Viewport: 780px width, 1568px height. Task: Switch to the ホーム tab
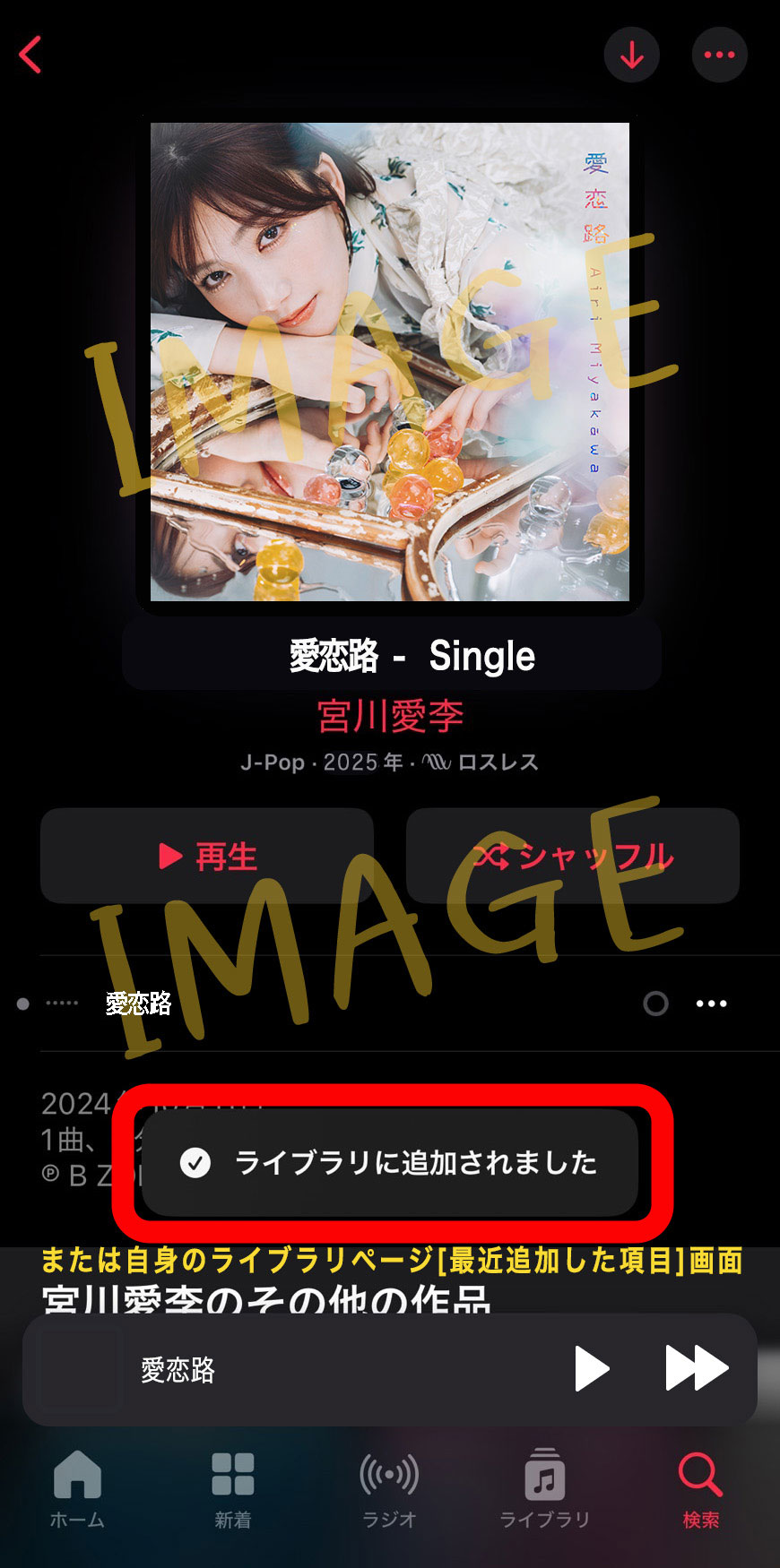click(77, 1487)
